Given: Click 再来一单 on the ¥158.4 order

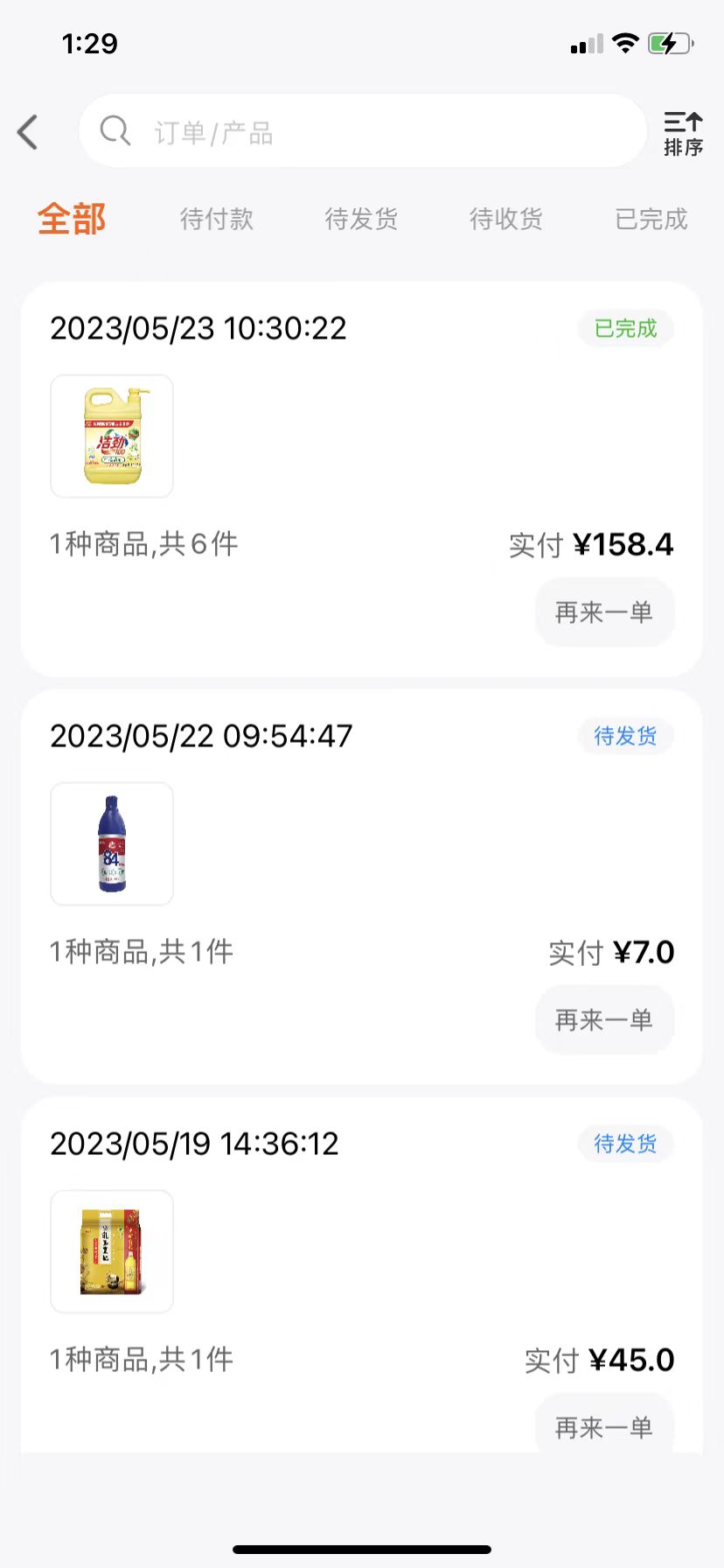Looking at the screenshot, I should coord(604,612).
